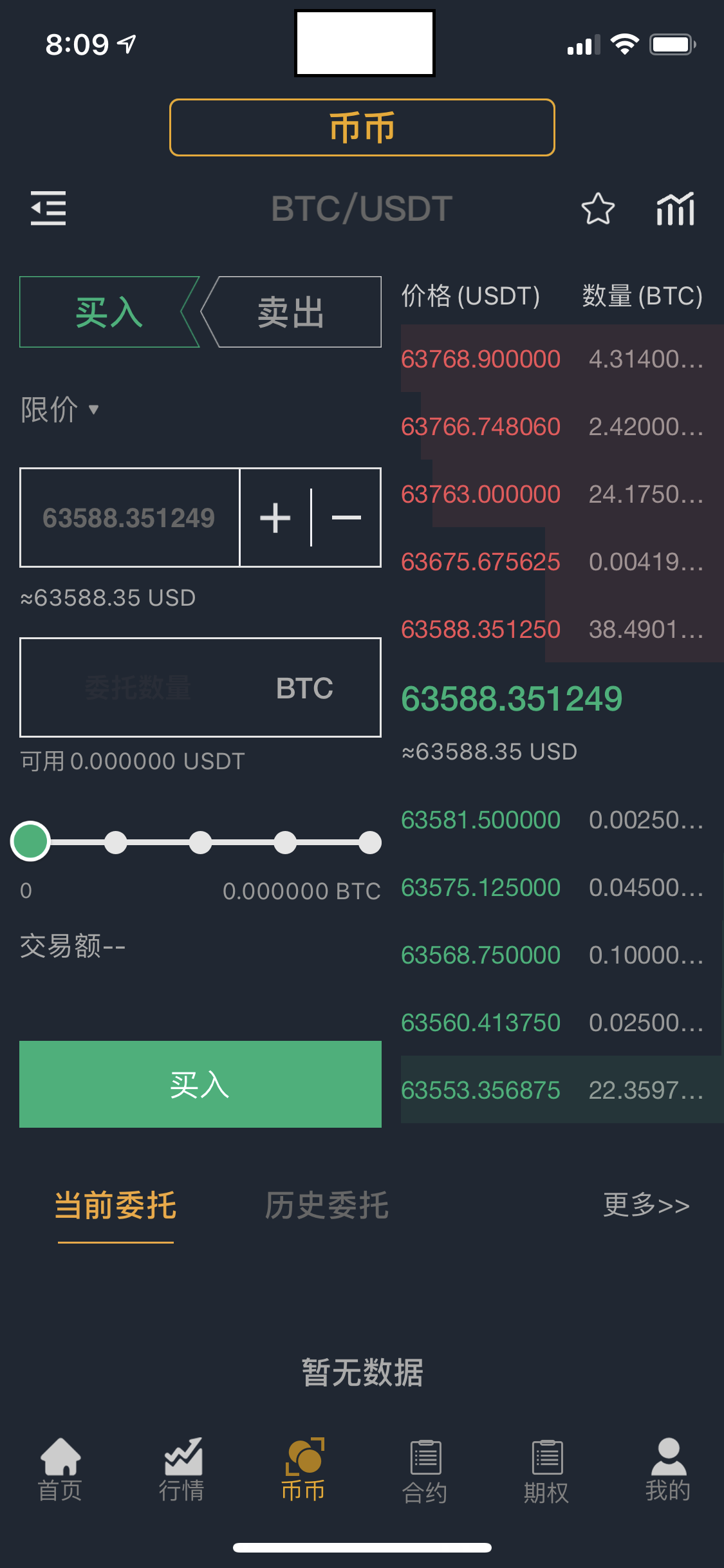Select bid price 63581.500000
This screenshot has width=724, height=1568.
pyautogui.click(x=480, y=820)
